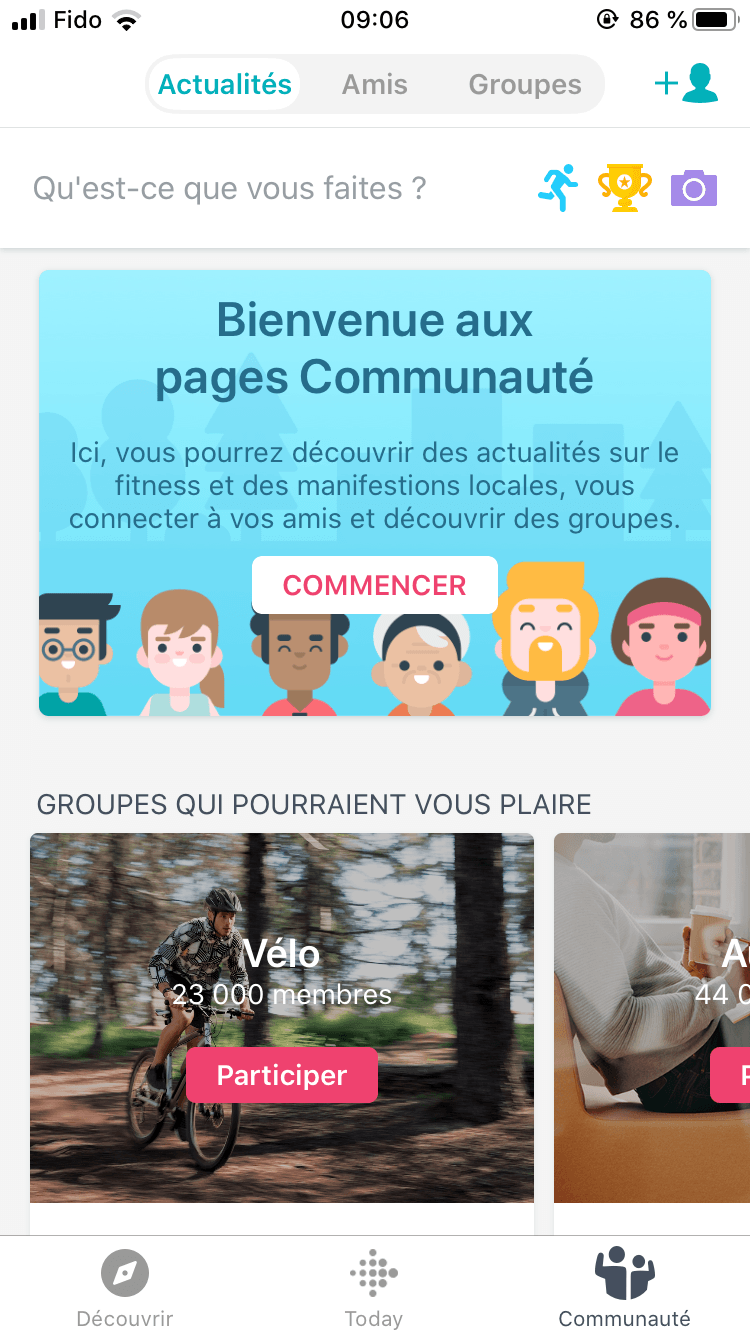Select the Actualités tab

click(225, 85)
